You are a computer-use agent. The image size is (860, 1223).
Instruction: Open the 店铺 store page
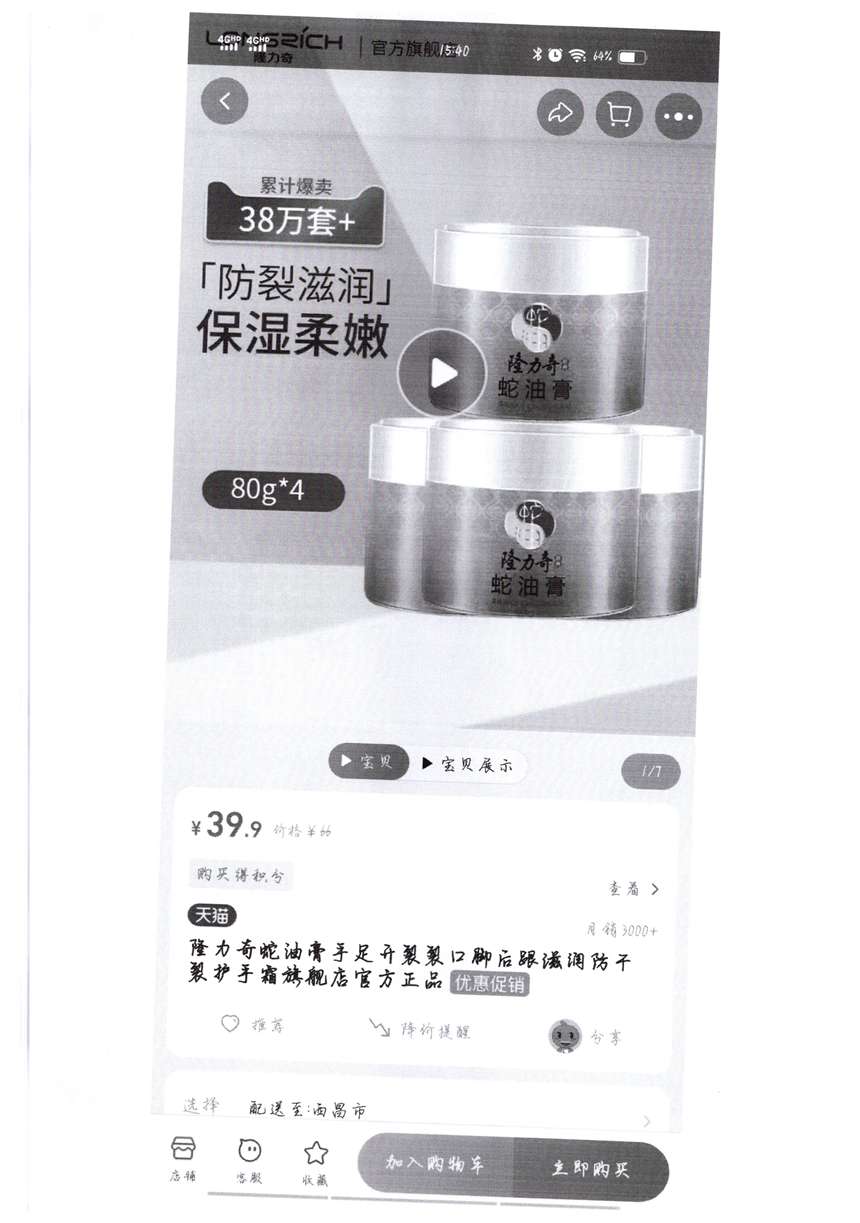(x=185, y=1159)
